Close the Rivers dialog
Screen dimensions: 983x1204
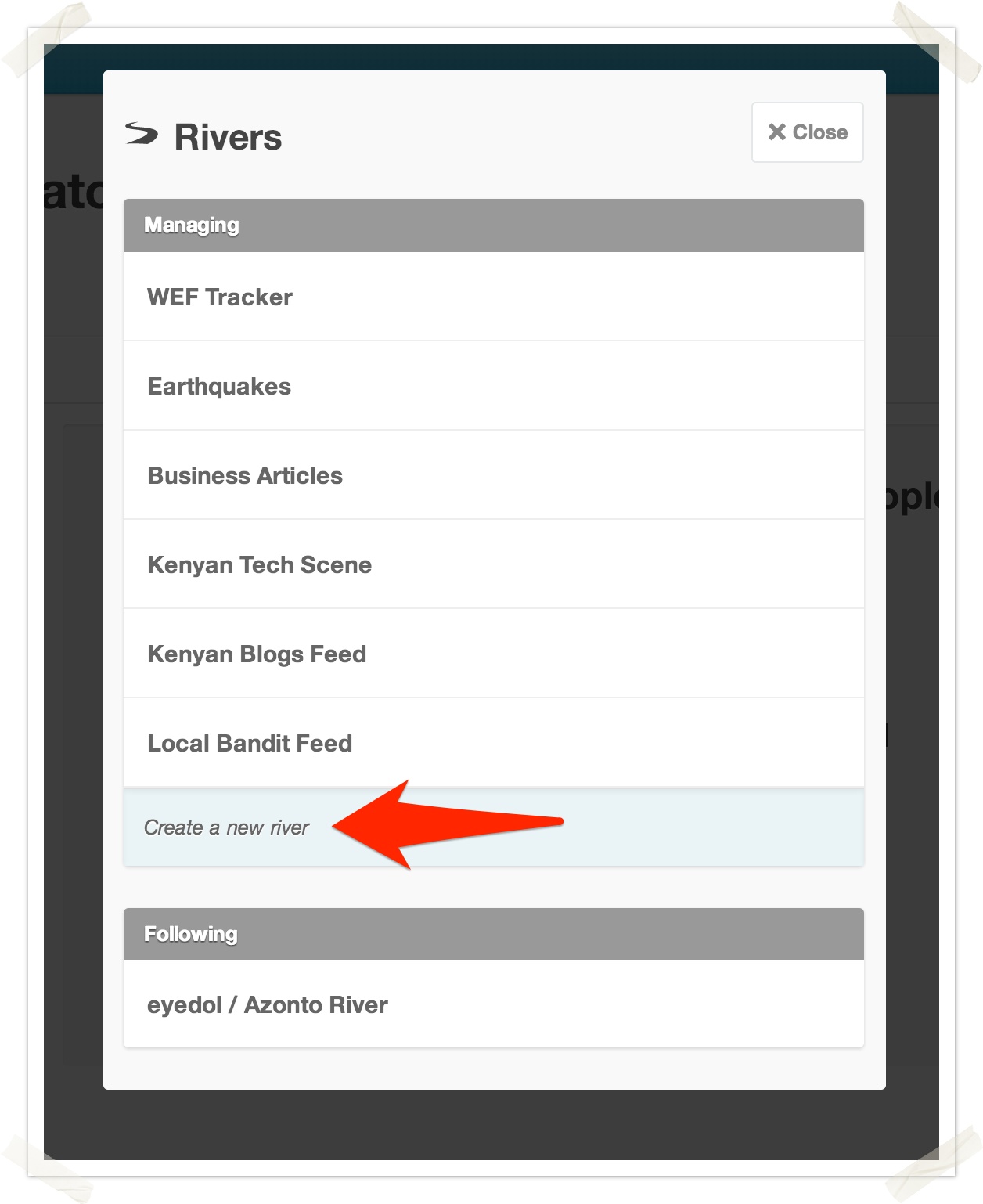[x=807, y=132]
